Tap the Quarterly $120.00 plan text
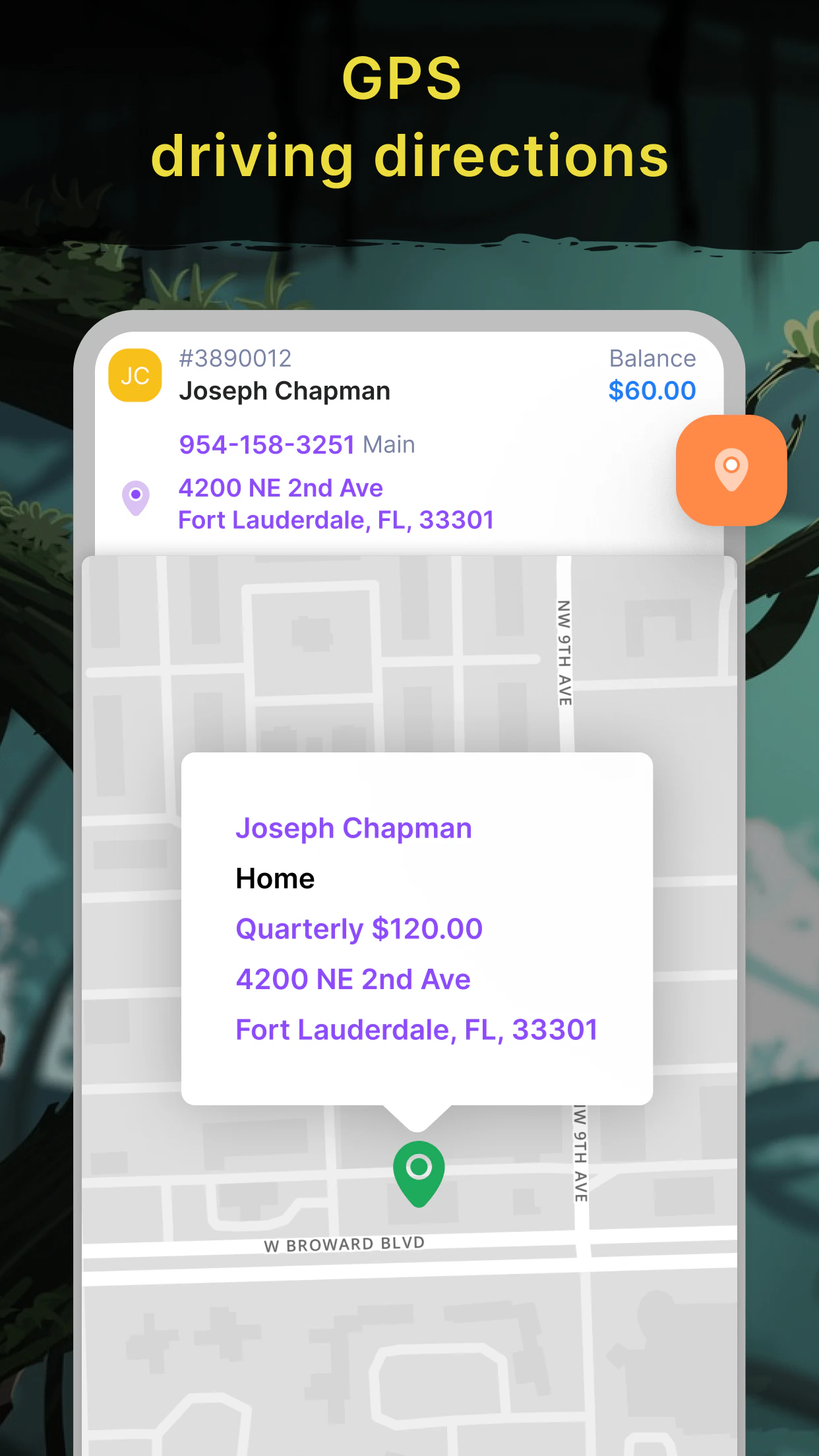This screenshot has width=819, height=1456. 359,928
